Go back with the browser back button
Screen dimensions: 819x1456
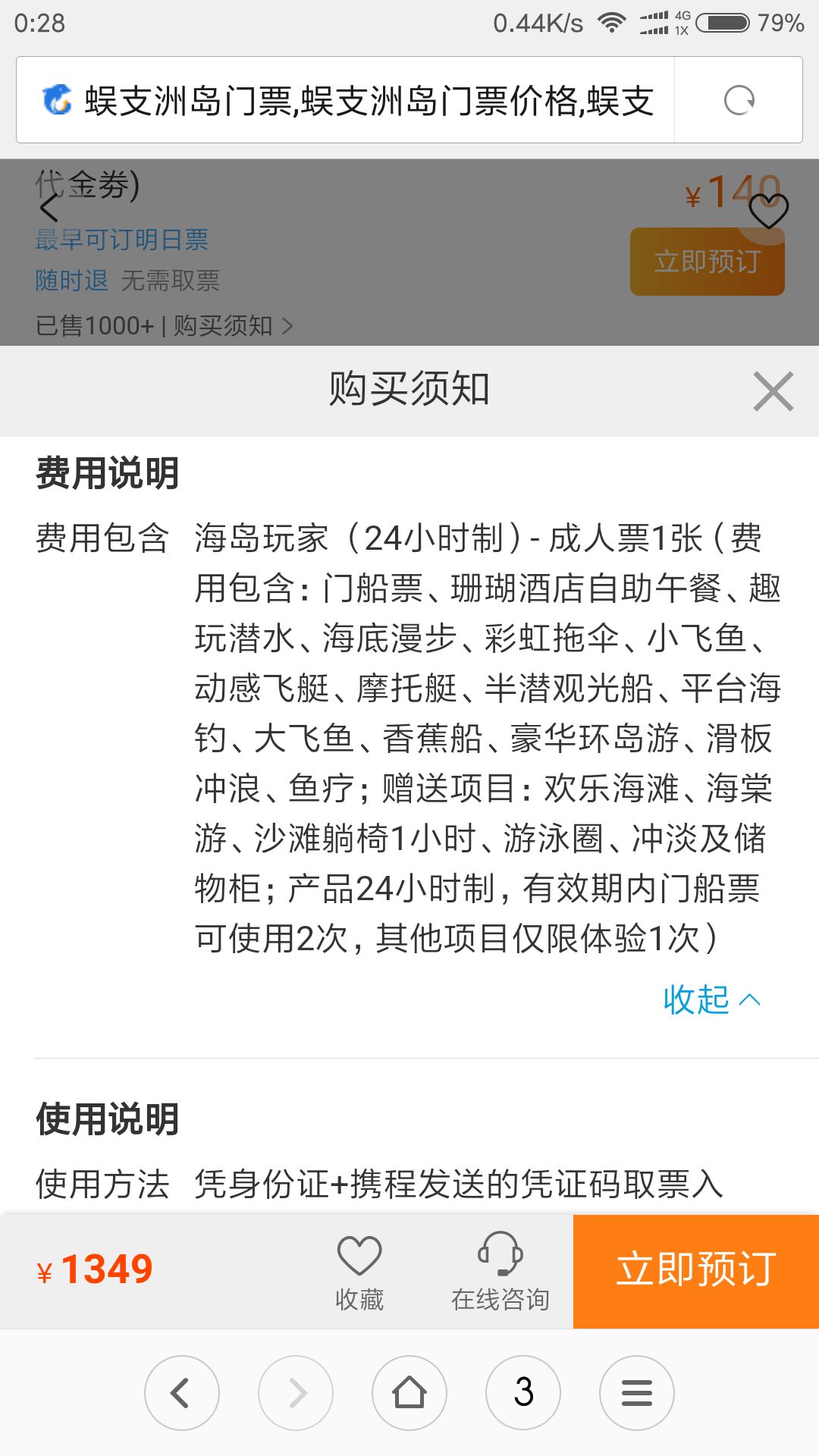coord(182,1393)
